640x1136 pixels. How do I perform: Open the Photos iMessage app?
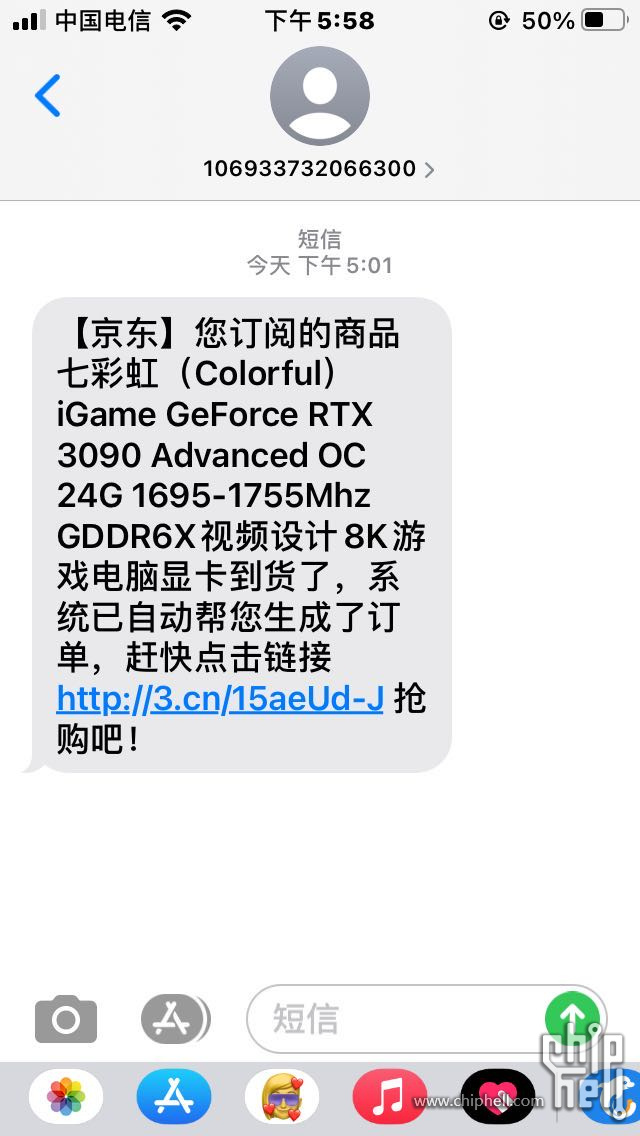click(x=66, y=1097)
